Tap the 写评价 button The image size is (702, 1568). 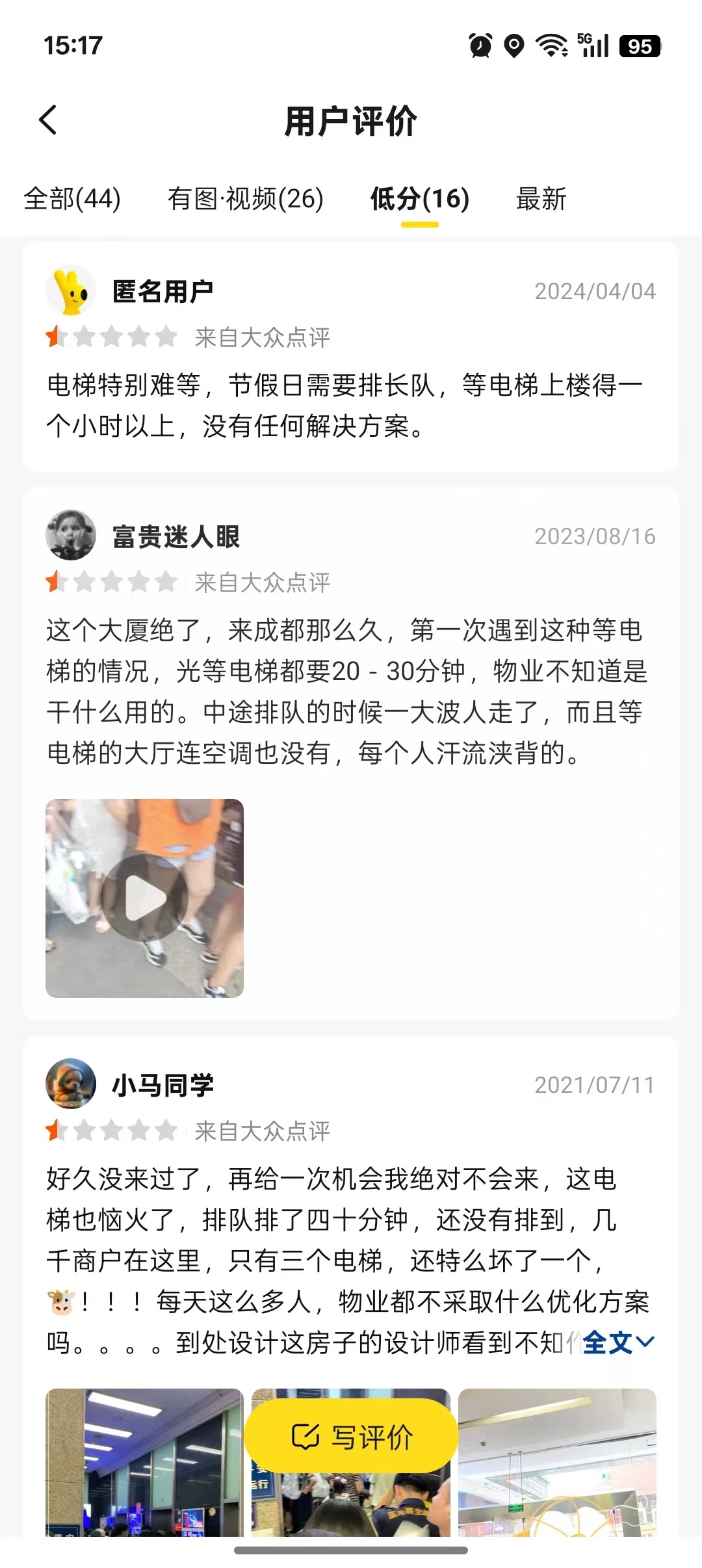pyautogui.click(x=351, y=1437)
